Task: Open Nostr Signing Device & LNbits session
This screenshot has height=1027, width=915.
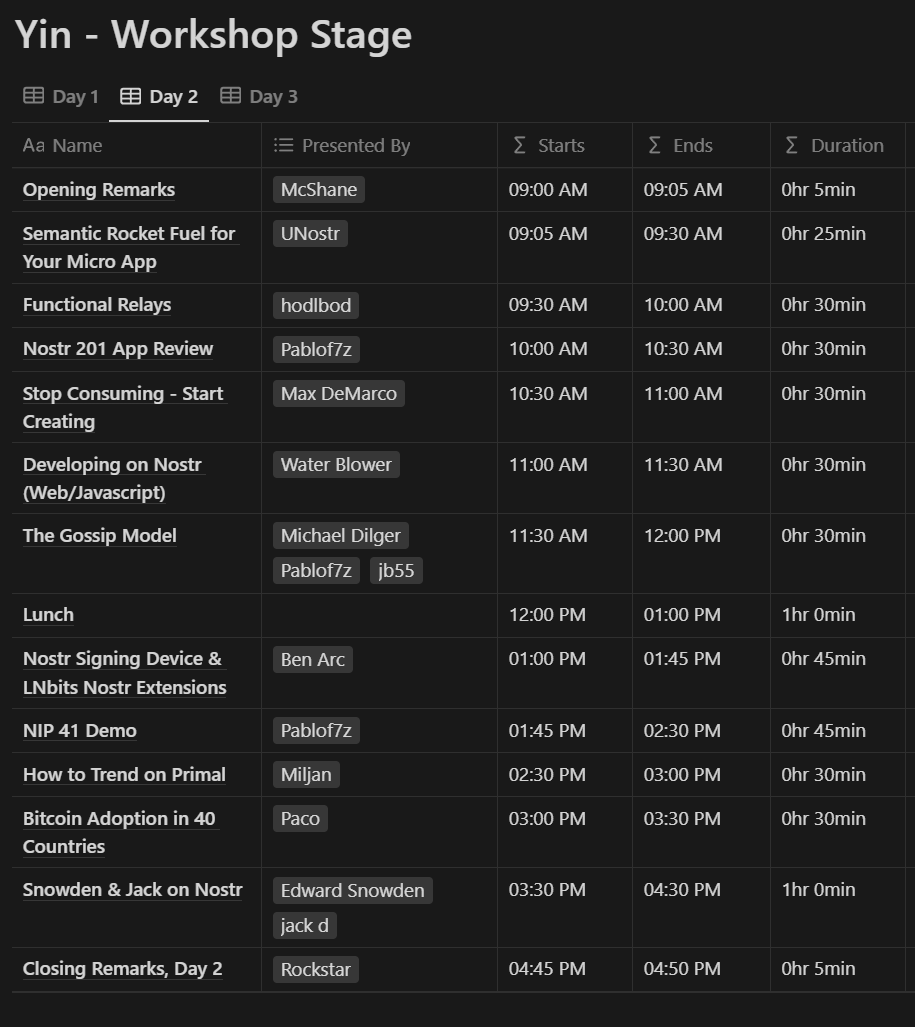Action: click(x=122, y=659)
